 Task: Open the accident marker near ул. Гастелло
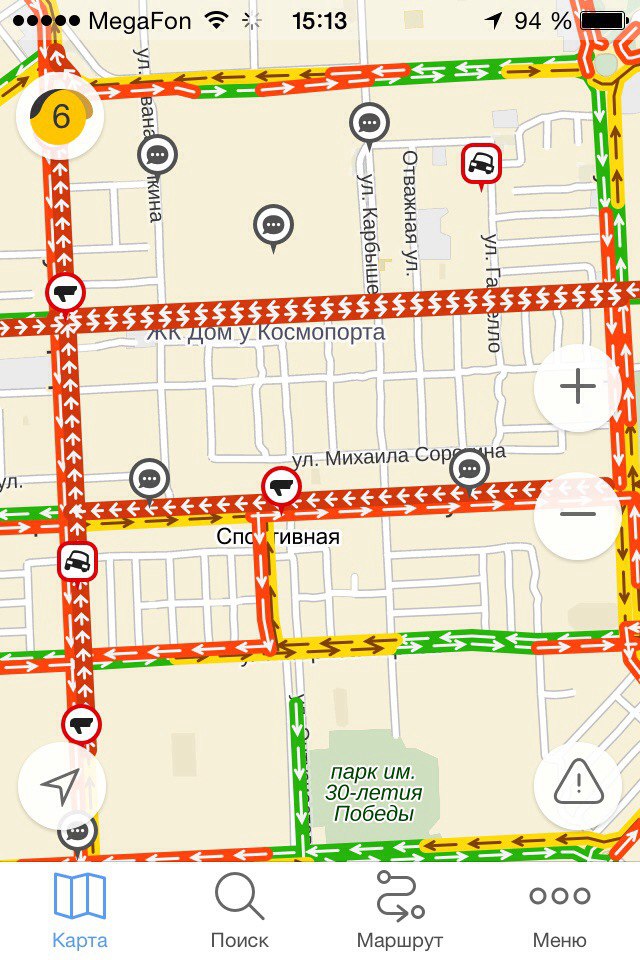click(481, 163)
